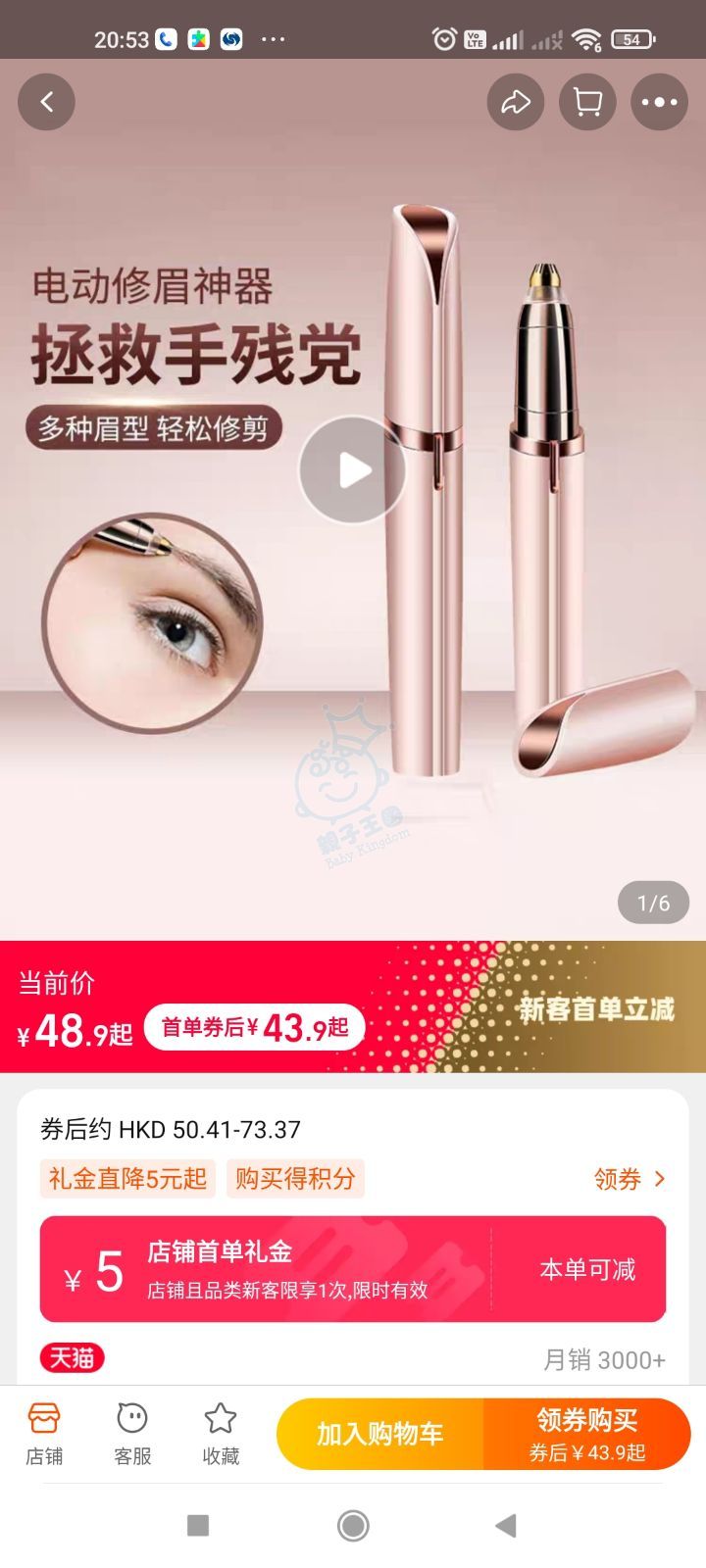Tap 加入购物车 to add to cart
This screenshot has width=706, height=1568.
click(x=380, y=1434)
